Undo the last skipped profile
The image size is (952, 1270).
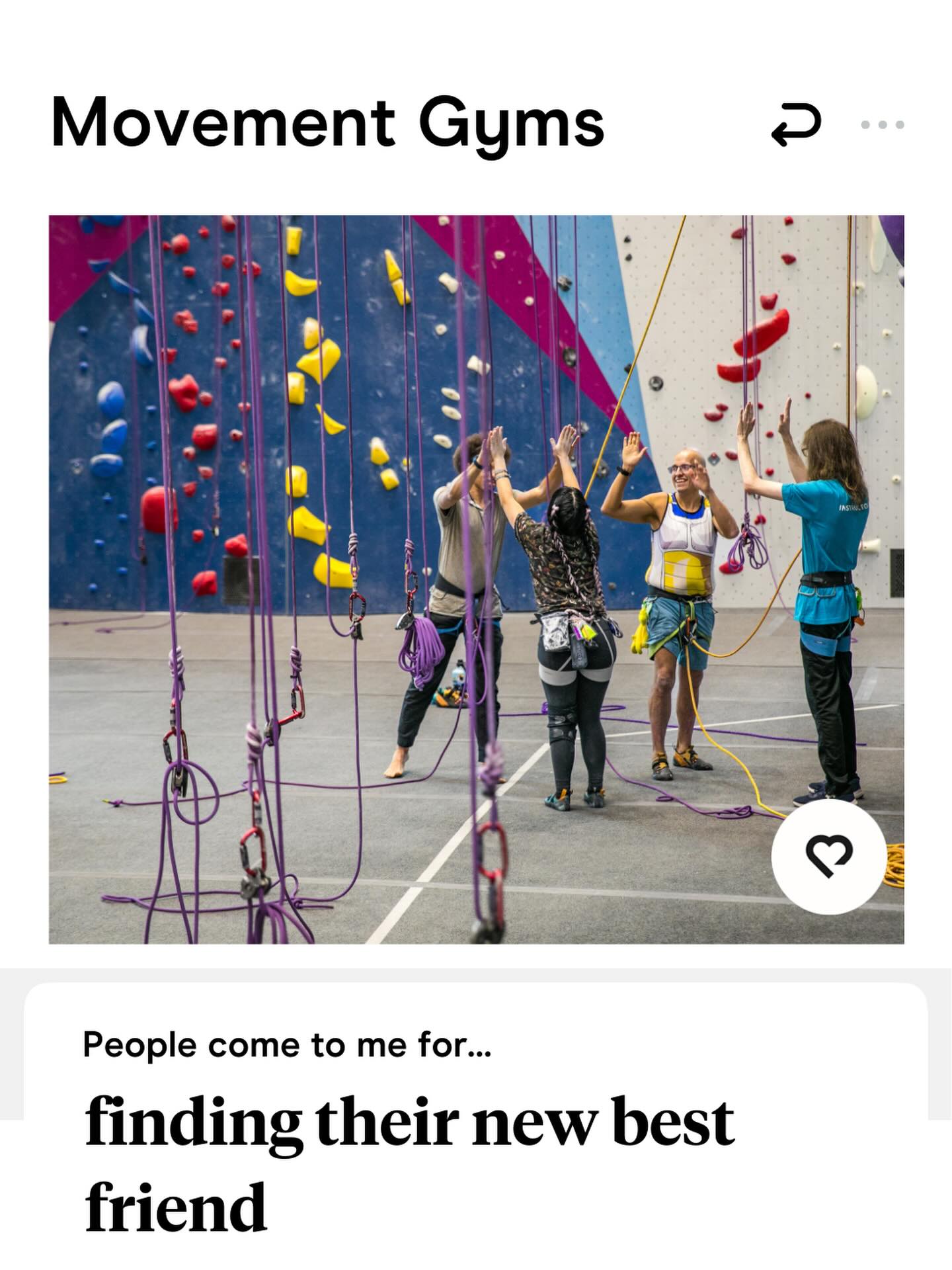(x=796, y=124)
